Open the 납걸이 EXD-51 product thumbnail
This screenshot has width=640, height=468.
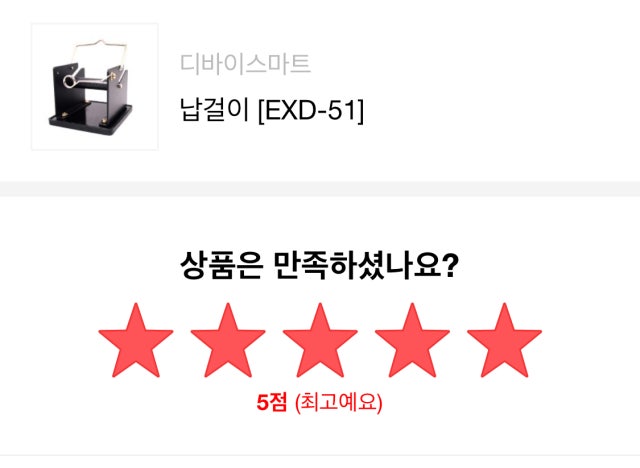coord(95,87)
